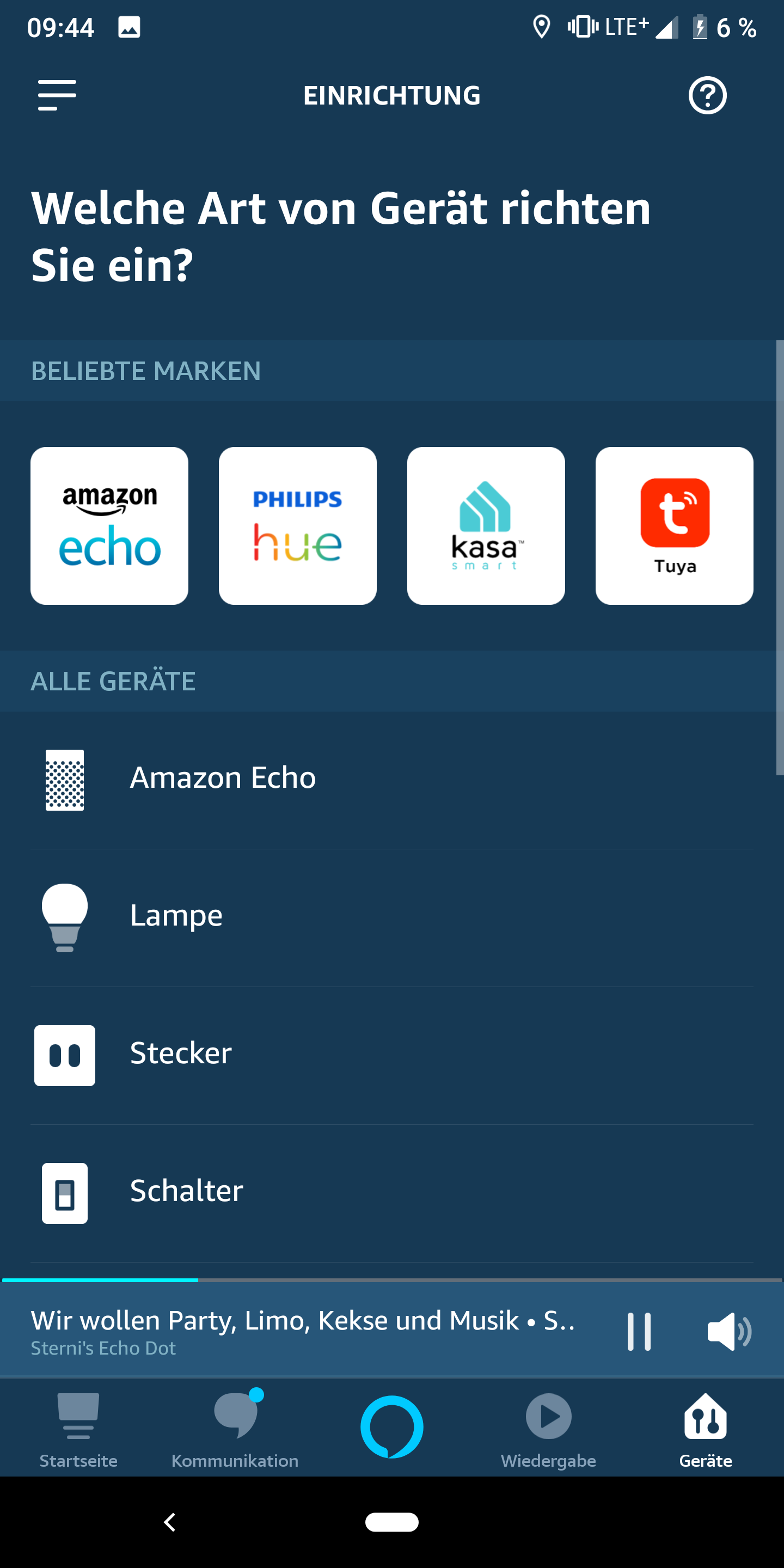Select the Tuya brand tile

[674, 525]
